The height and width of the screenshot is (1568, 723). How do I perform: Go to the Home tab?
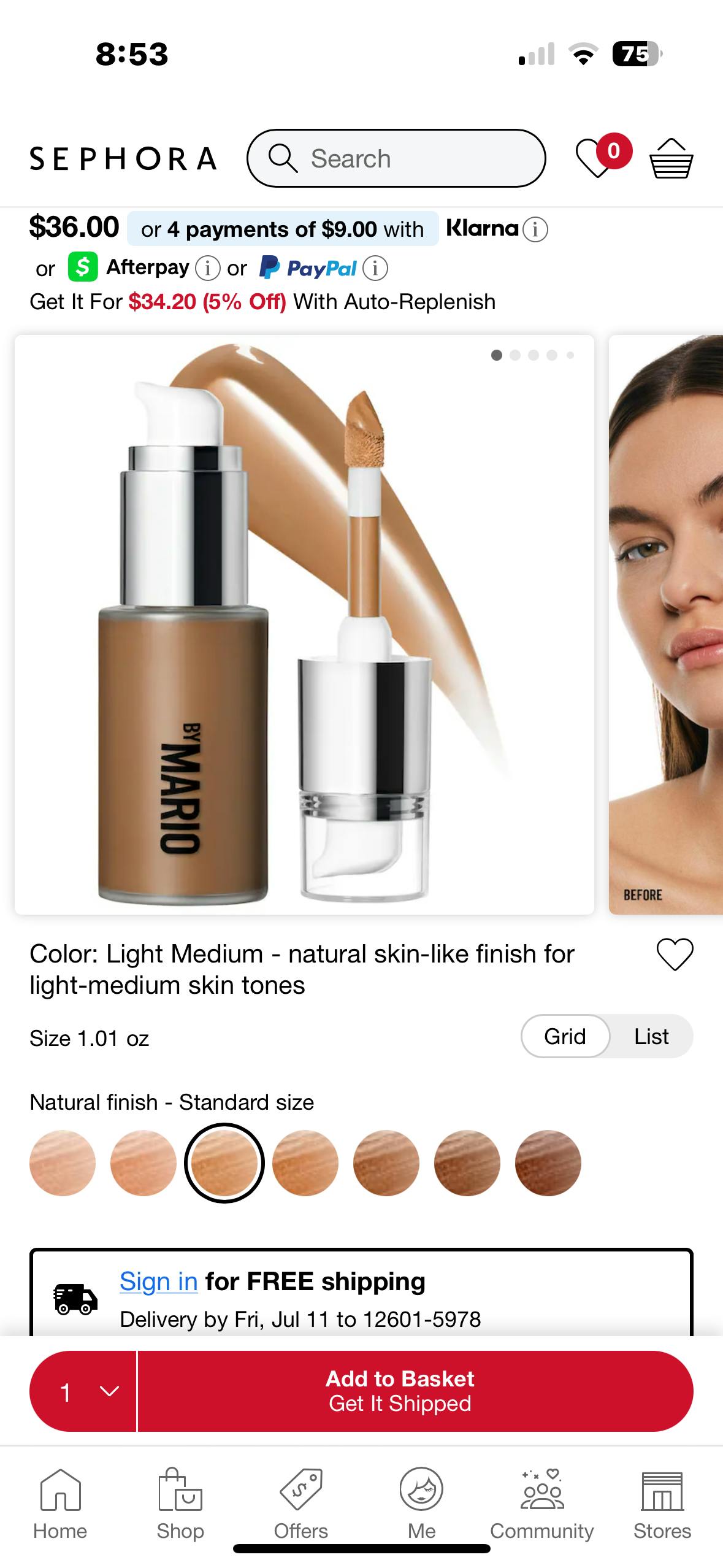60,1504
